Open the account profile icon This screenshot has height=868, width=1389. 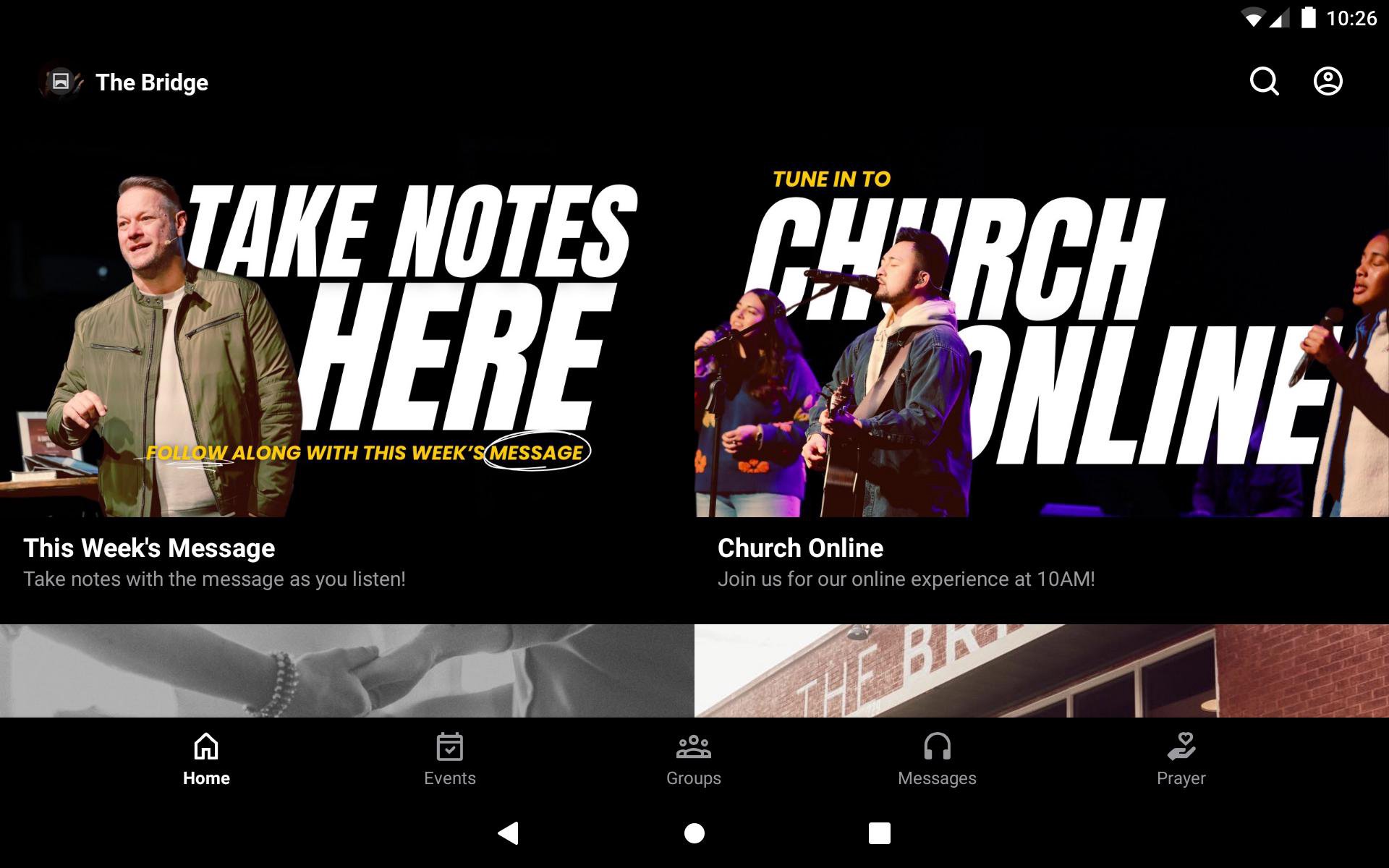point(1328,81)
